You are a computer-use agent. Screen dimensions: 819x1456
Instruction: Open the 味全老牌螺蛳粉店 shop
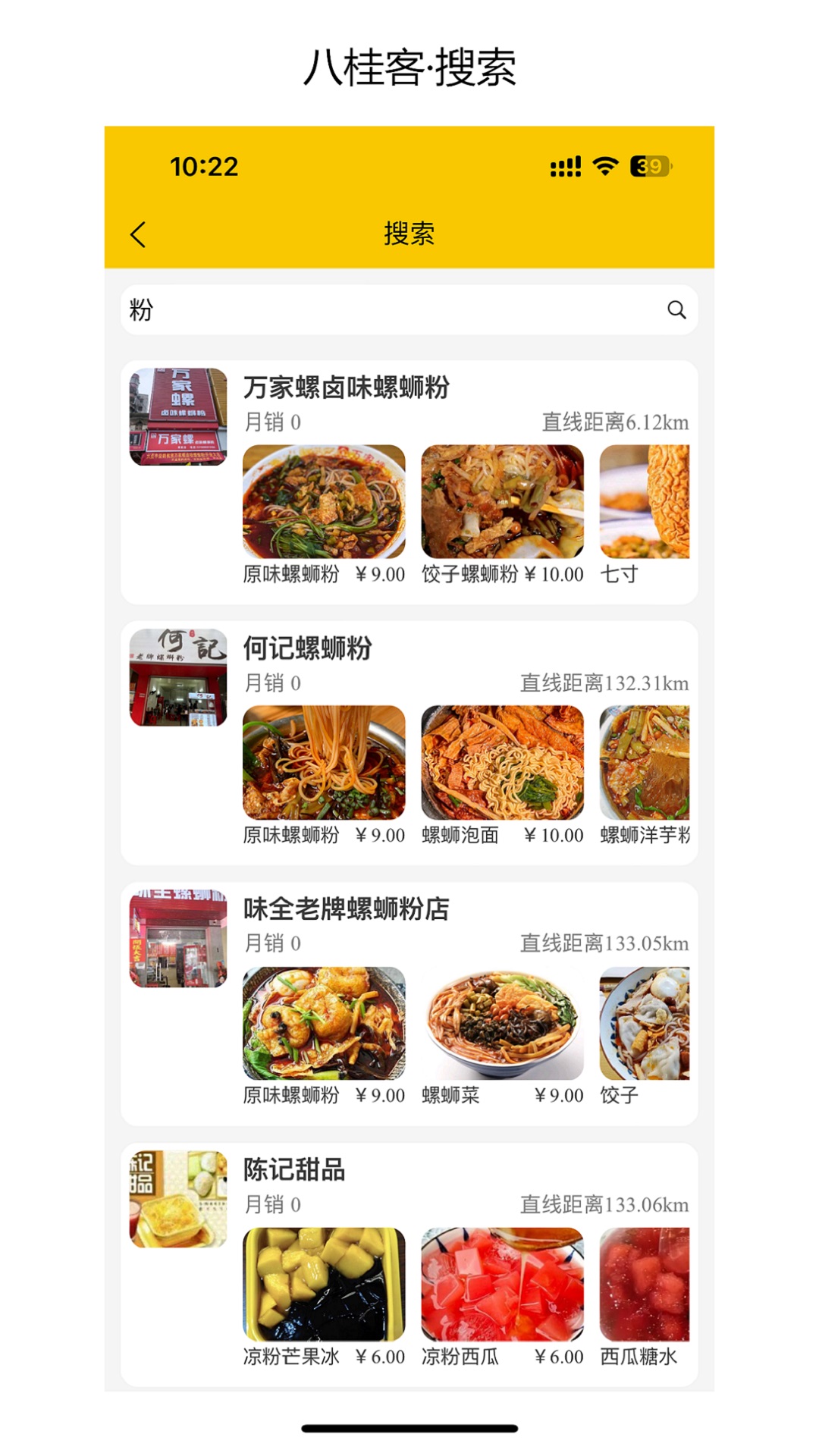click(346, 908)
